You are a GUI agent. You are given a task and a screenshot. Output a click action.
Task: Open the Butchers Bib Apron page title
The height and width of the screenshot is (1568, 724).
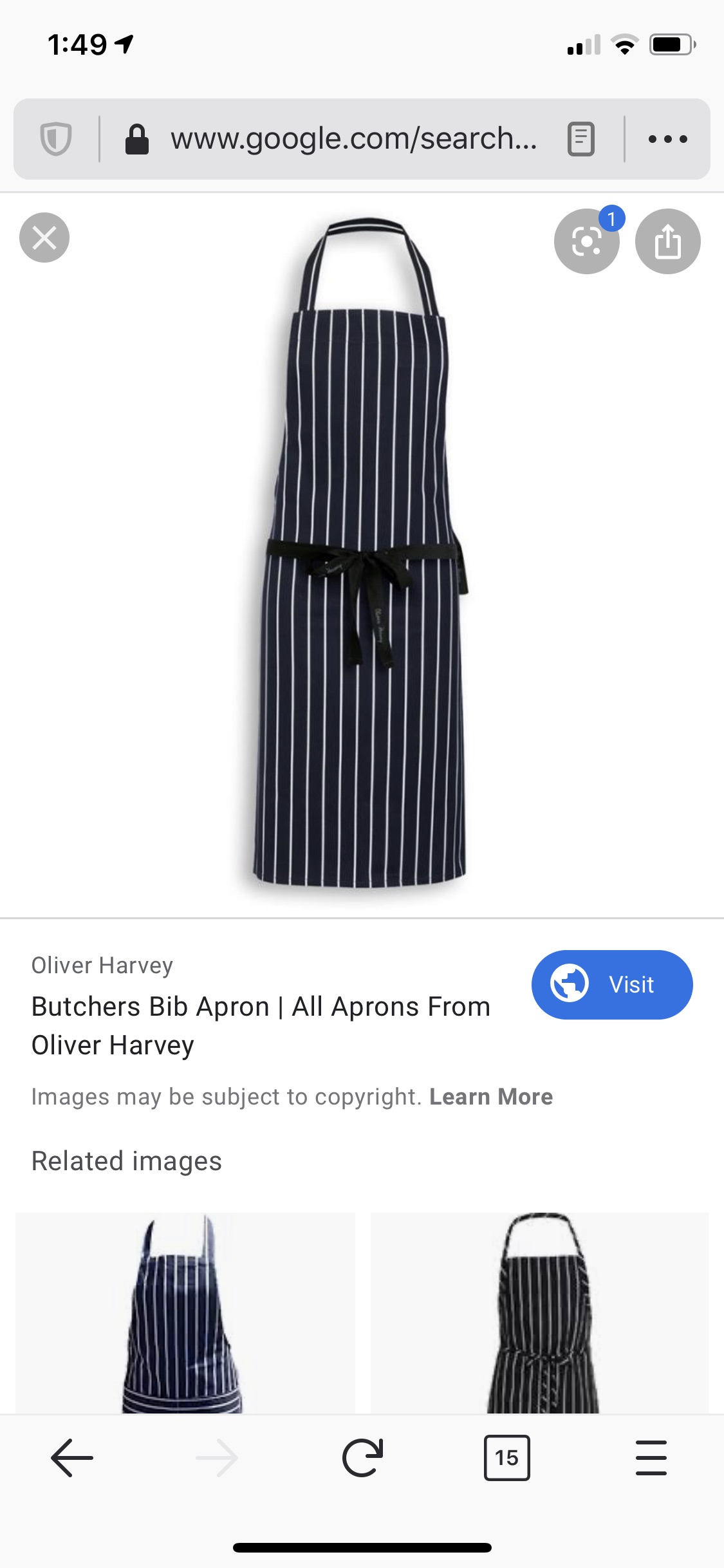(x=261, y=1025)
